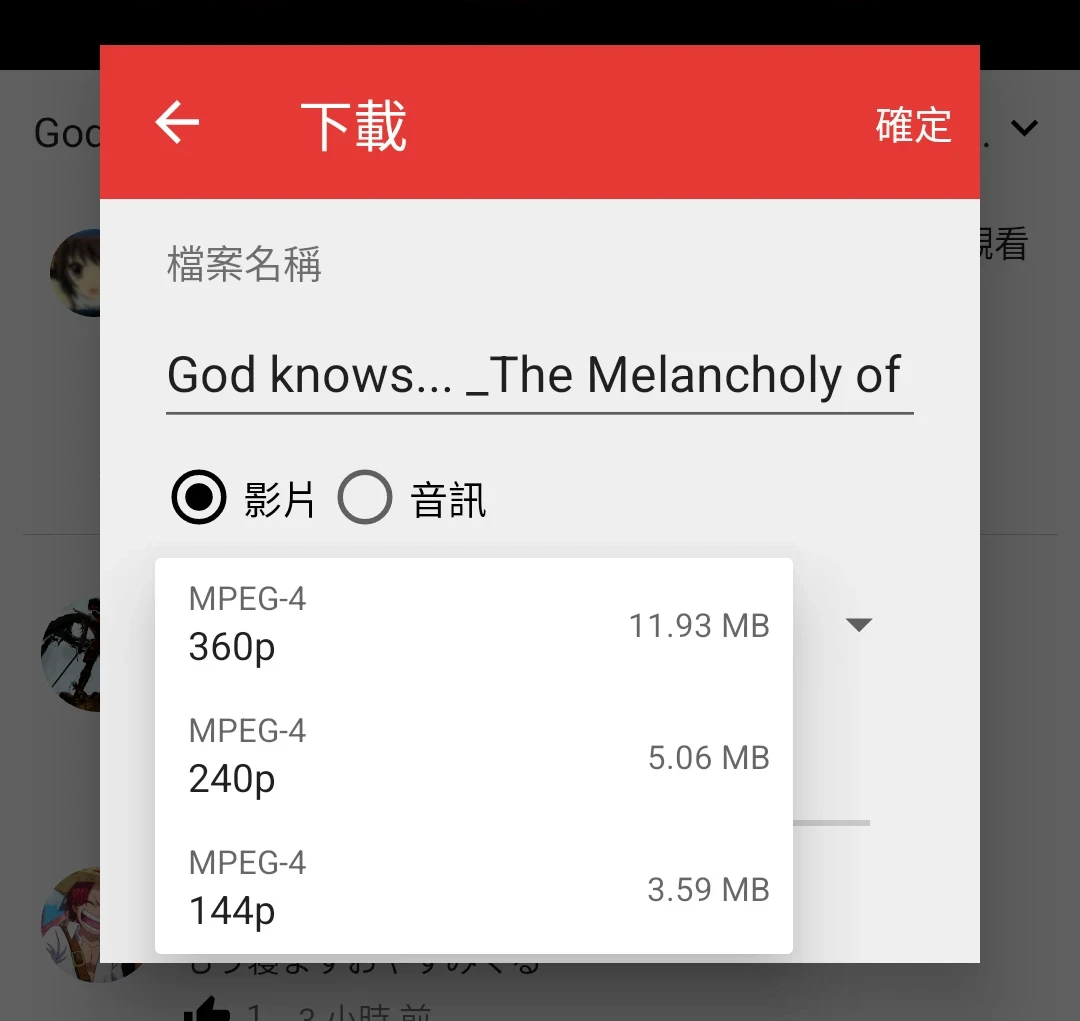Screen dimensions: 1080x1021
Task: Edit the 檔案名稱 filename field
Action: [539, 376]
